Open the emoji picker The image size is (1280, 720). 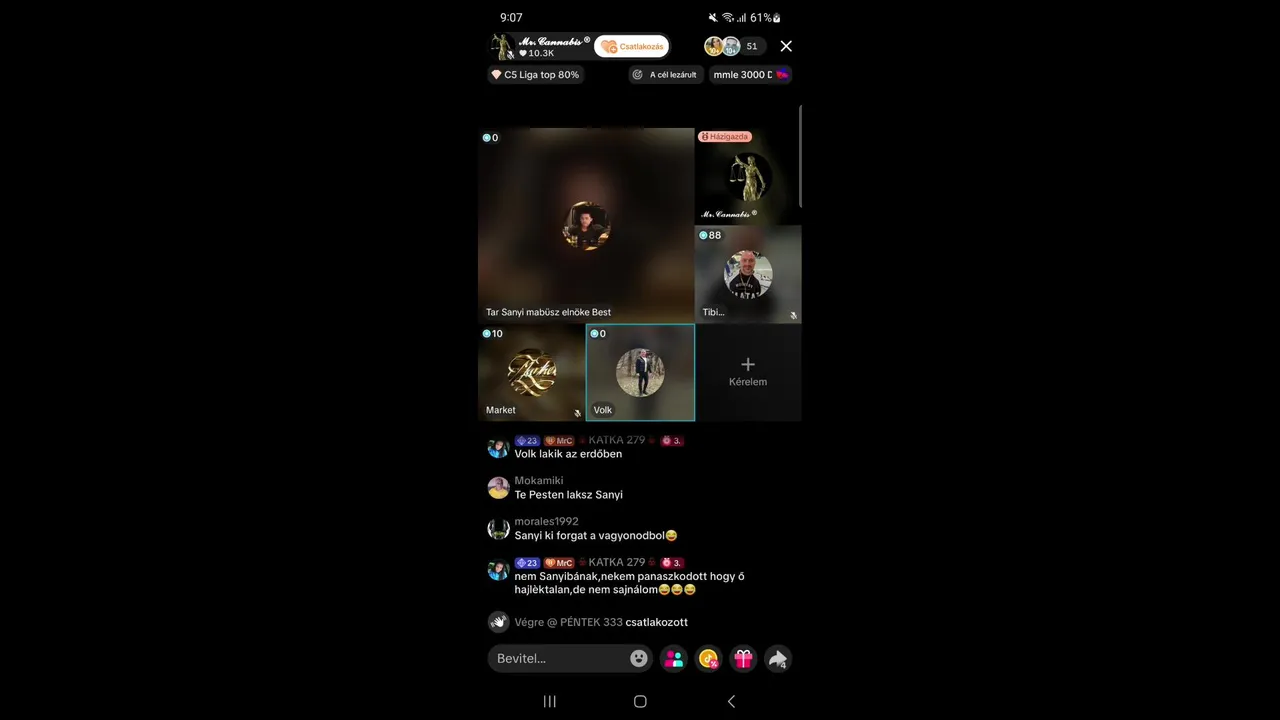[x=639, y=658]
